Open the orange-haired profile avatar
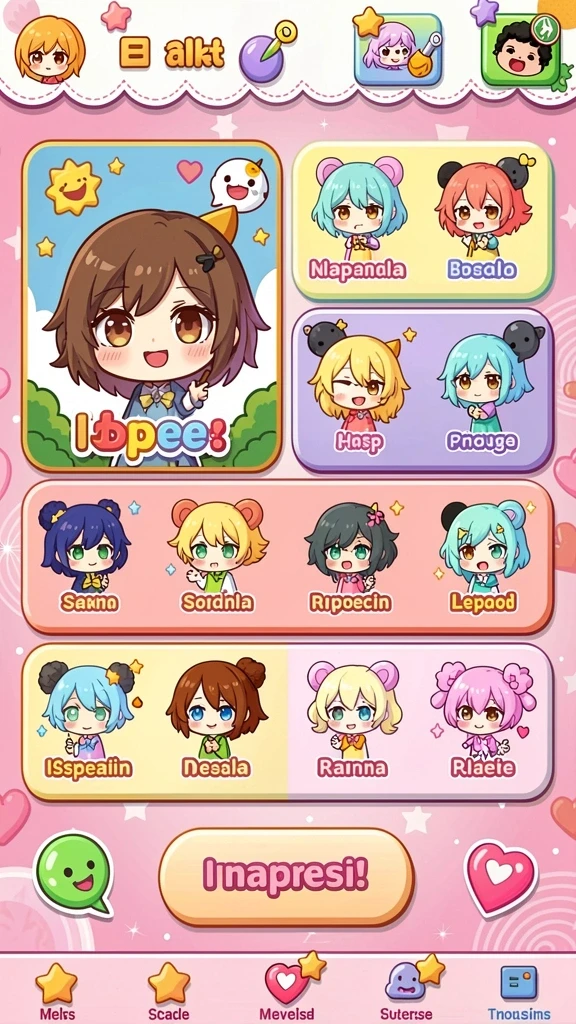The image size is (576, 1024). click(50, 49)
